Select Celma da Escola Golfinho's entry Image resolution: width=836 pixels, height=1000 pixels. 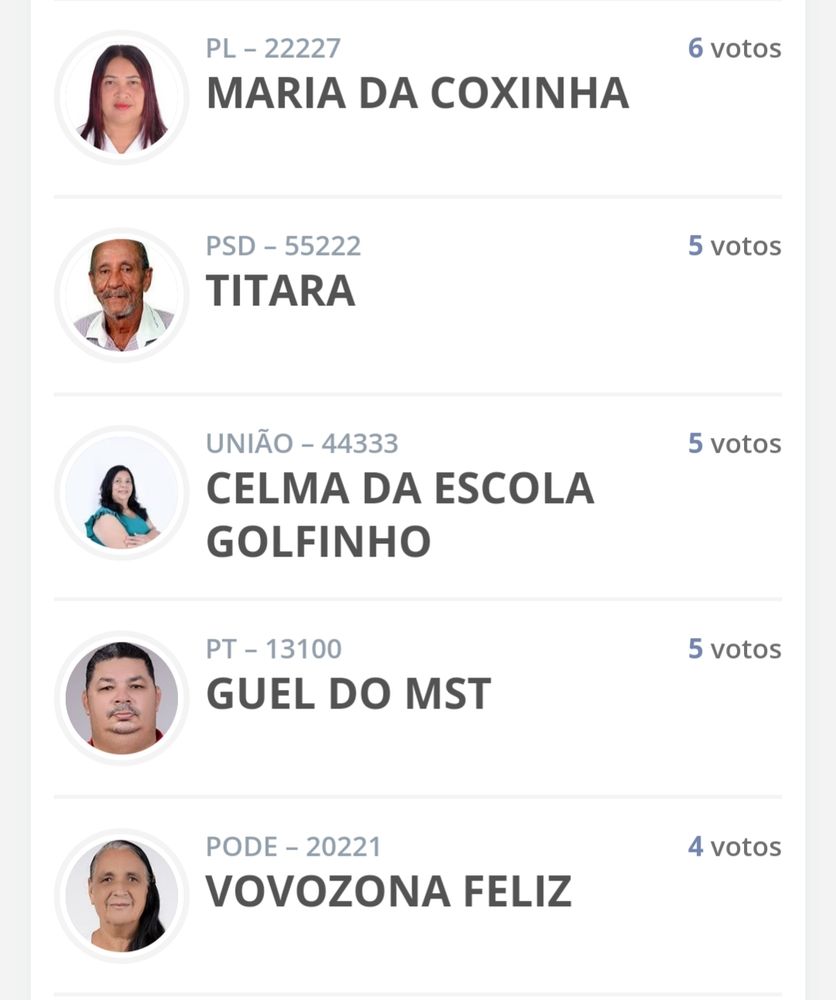tap(400, 513)
